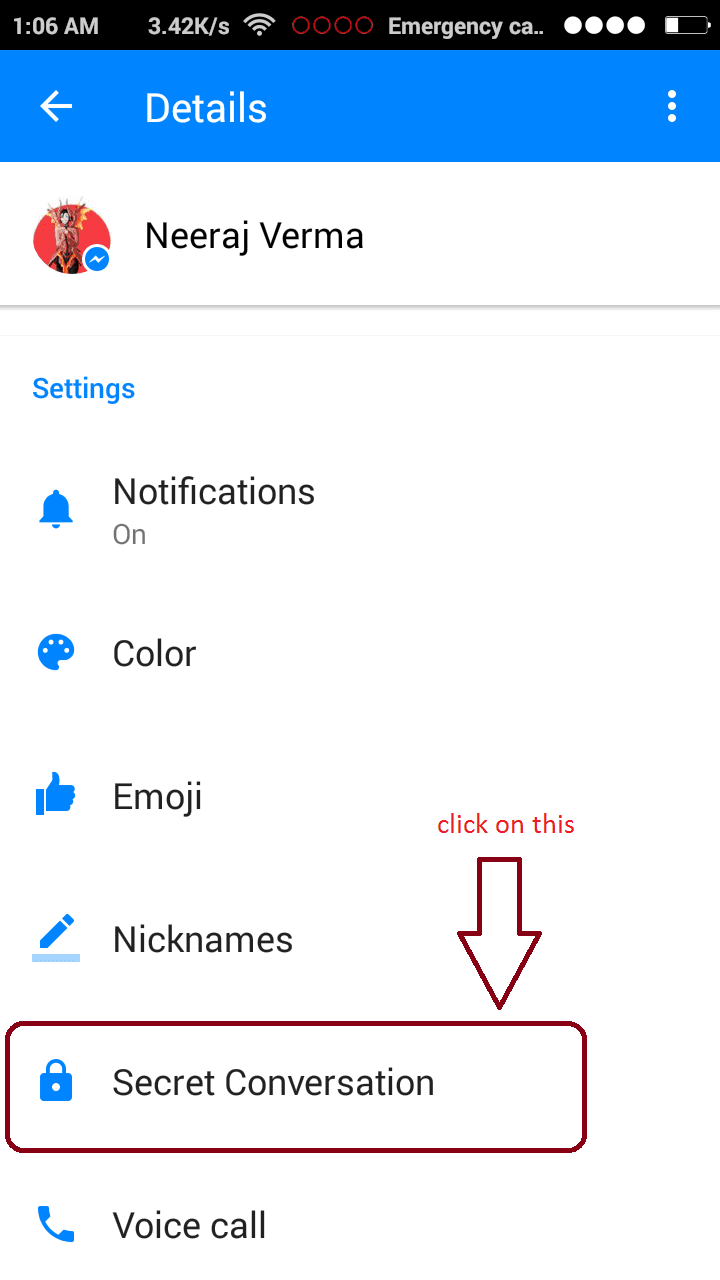
Task: Tap the Notifications bell icon
Action: (x=57, y=508)
